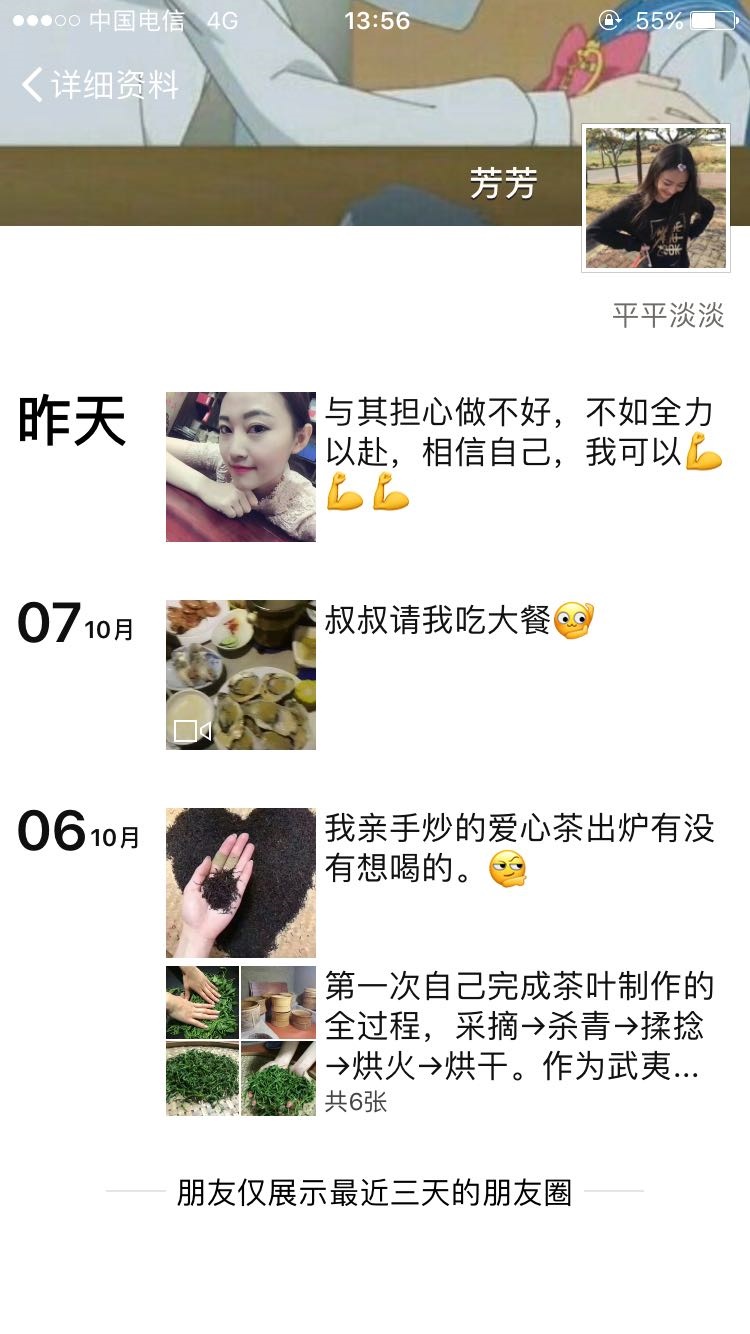Open yesterday's selfie post photo

(241, 467)
